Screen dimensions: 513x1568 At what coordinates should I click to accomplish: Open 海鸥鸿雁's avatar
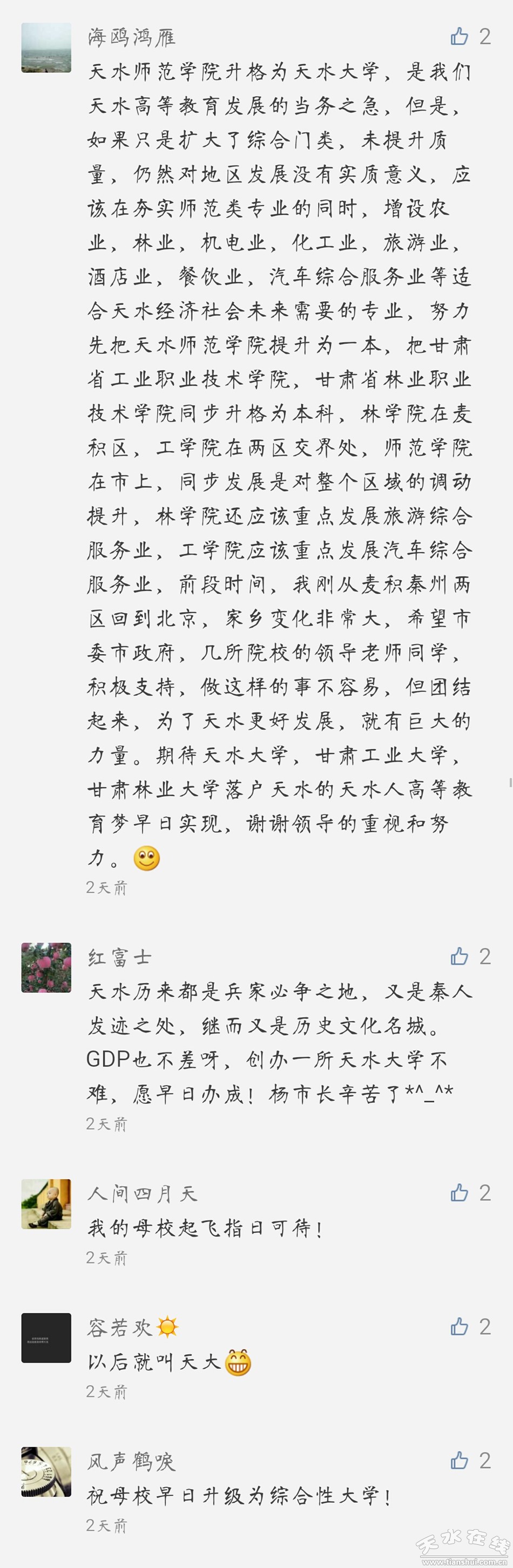click(x=46, y=47)
